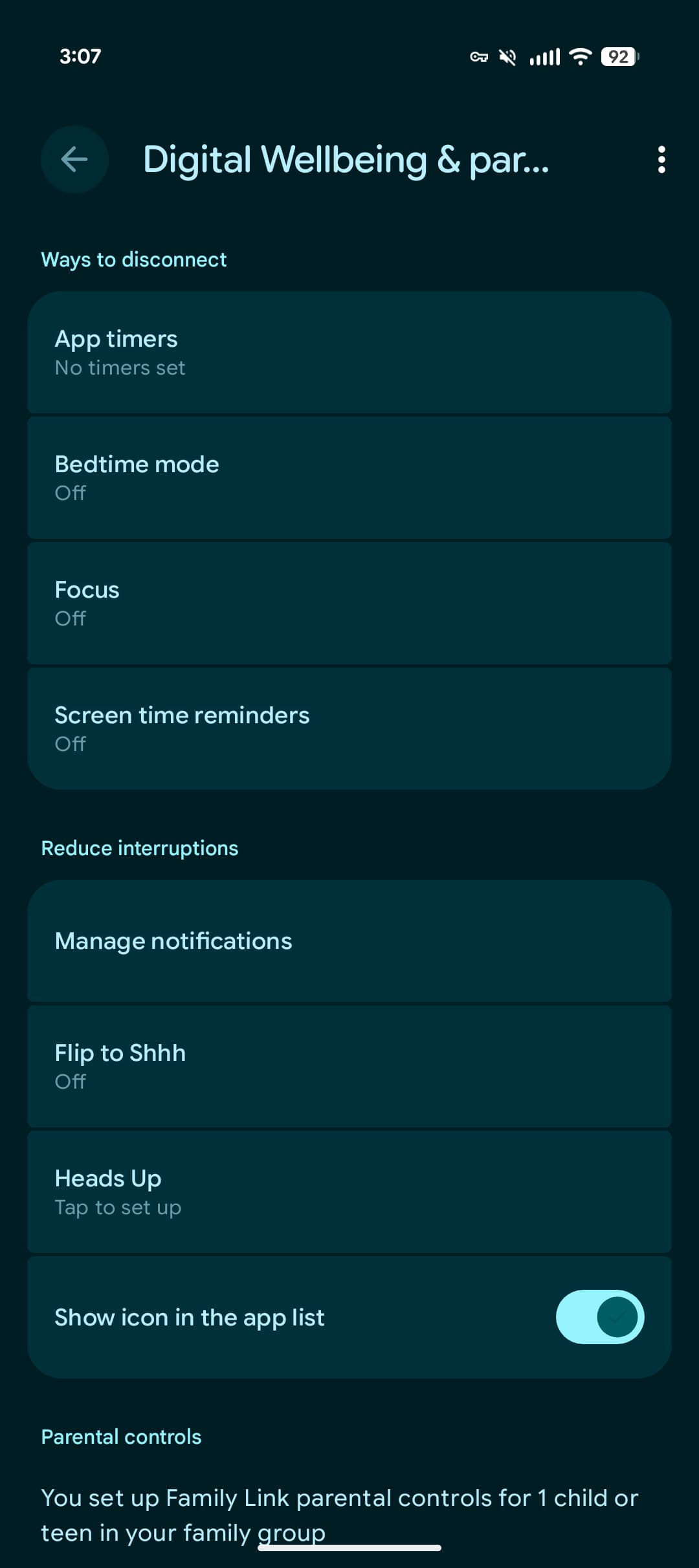Viewport: 699px width, 1568px height.
Task: Open Flip to Shhh setting
Action: tap(349, 1067)
